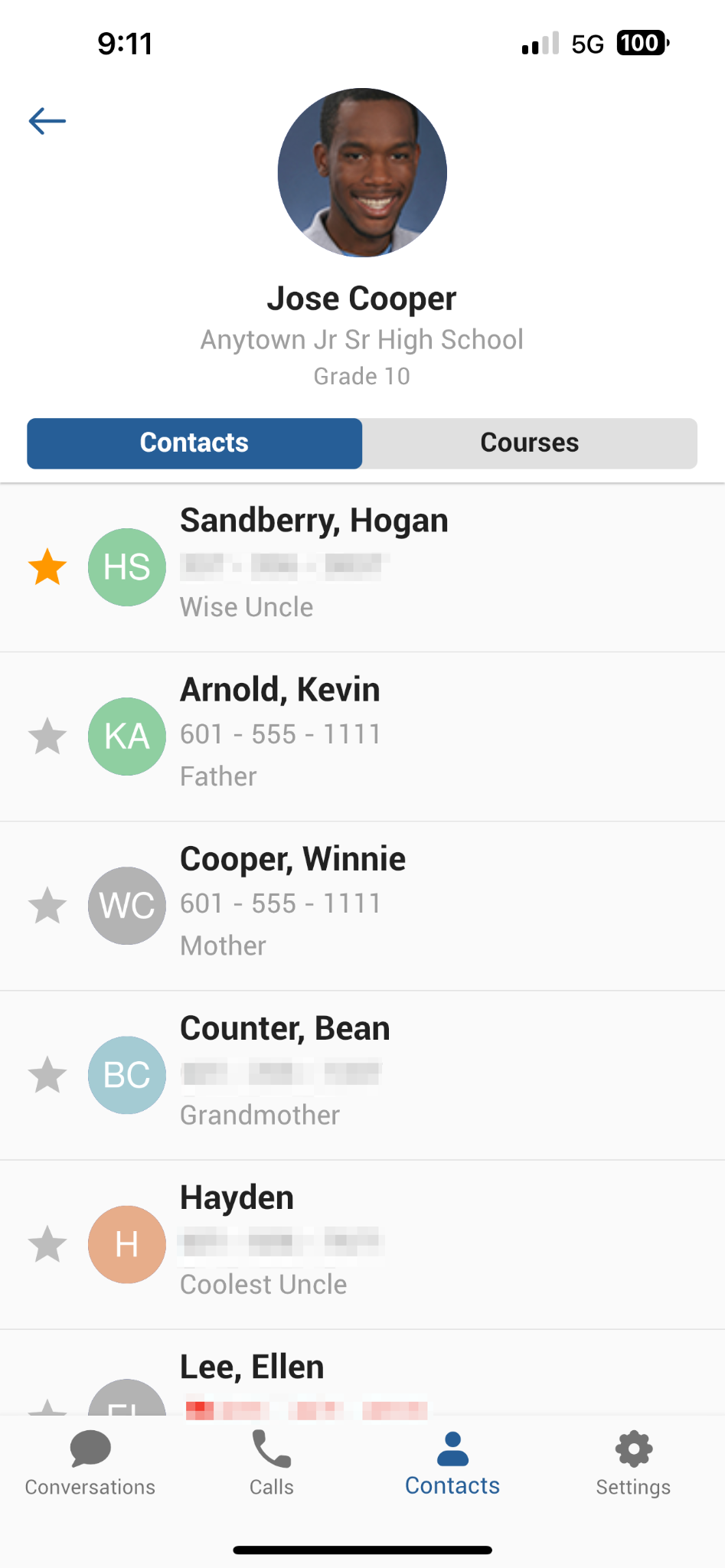Screen dimensions: 725x1568
Task: Go to the Conversations tab
Action: tap(90, 1464)
